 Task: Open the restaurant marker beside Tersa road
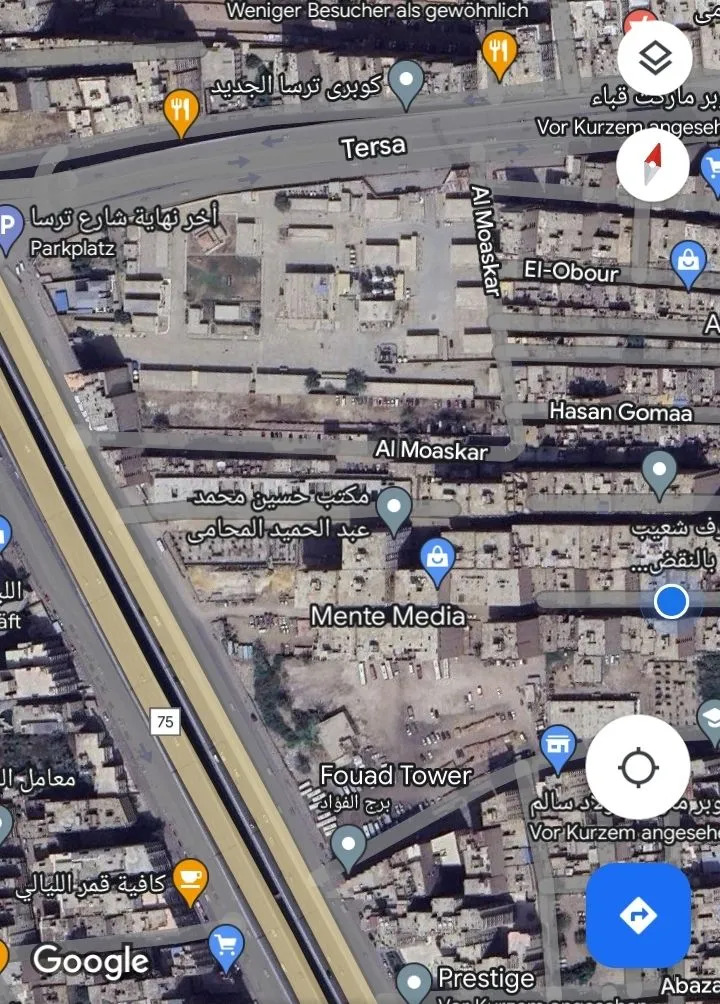click(180, 112)
